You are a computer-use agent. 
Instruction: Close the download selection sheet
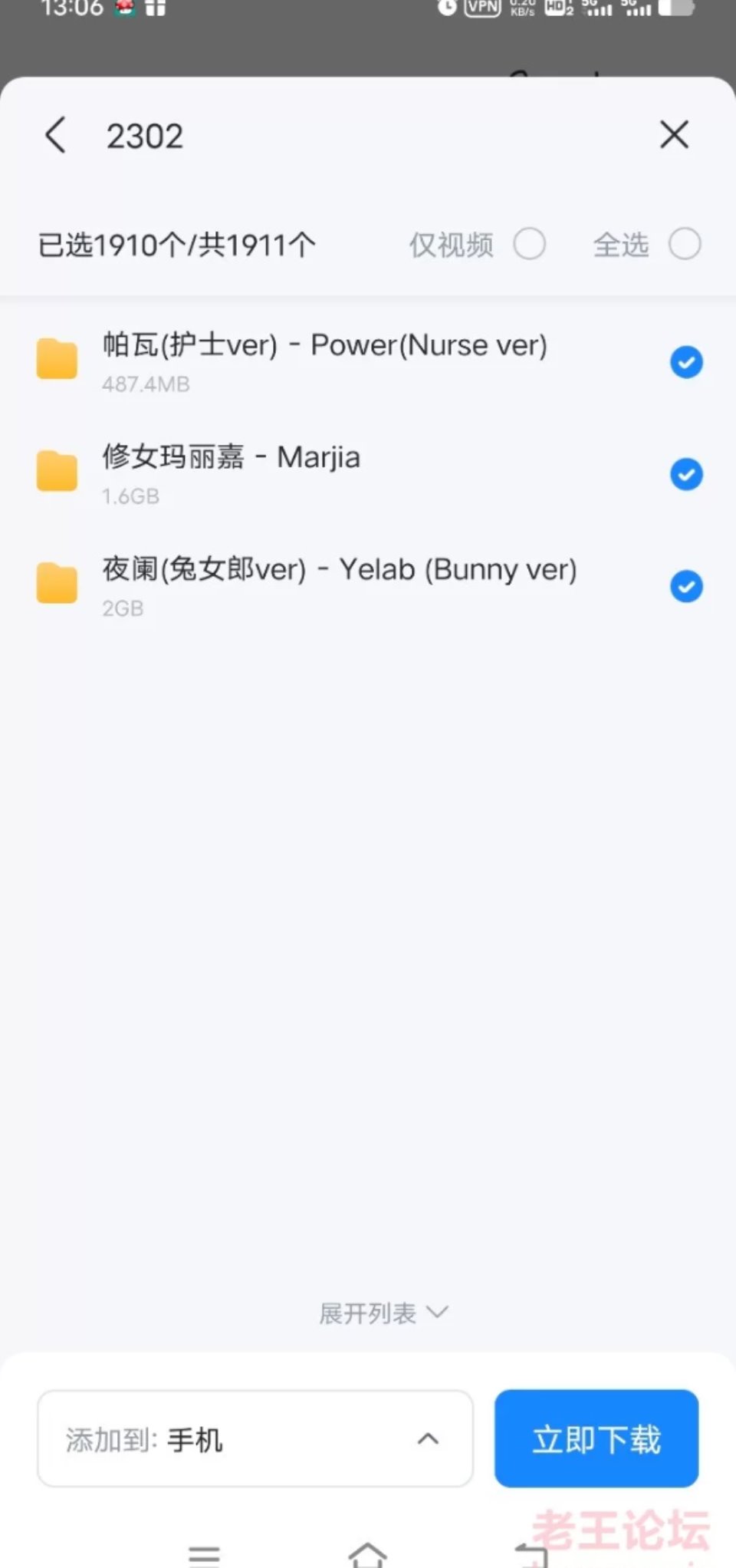(x=674, y=135)
